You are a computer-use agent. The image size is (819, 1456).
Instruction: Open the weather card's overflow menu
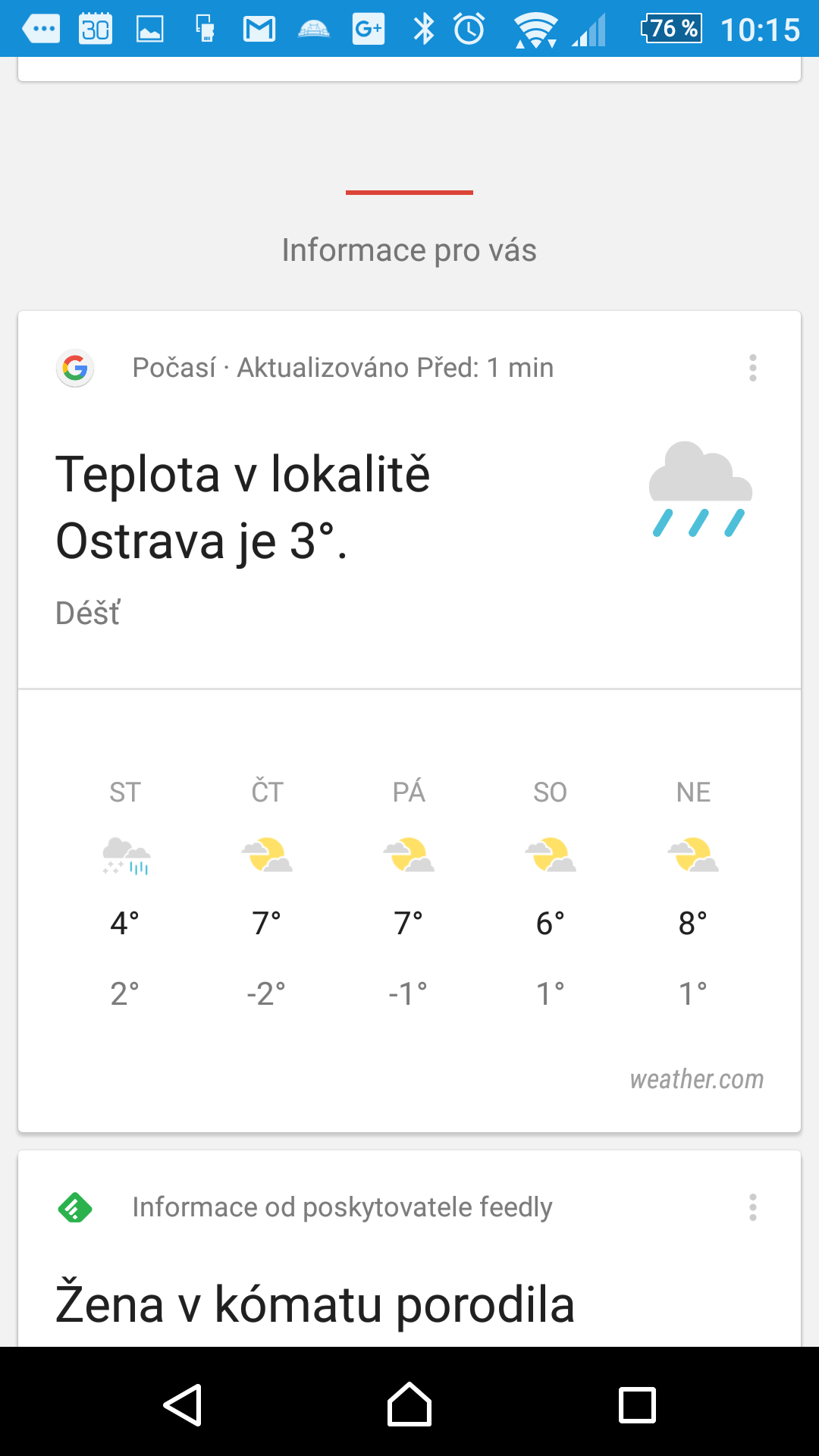[x=752, y=368]
